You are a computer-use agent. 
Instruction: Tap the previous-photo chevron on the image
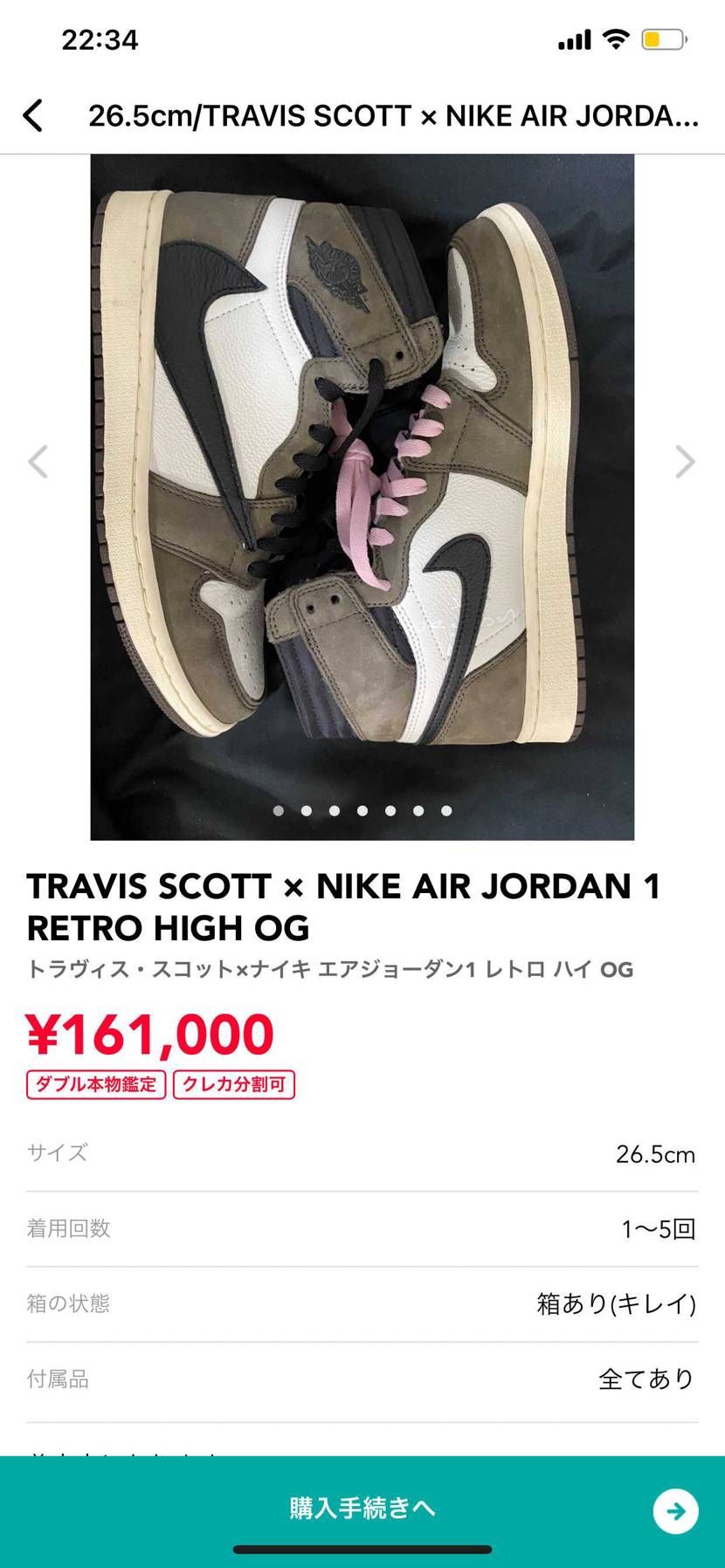tap(38, 463)
